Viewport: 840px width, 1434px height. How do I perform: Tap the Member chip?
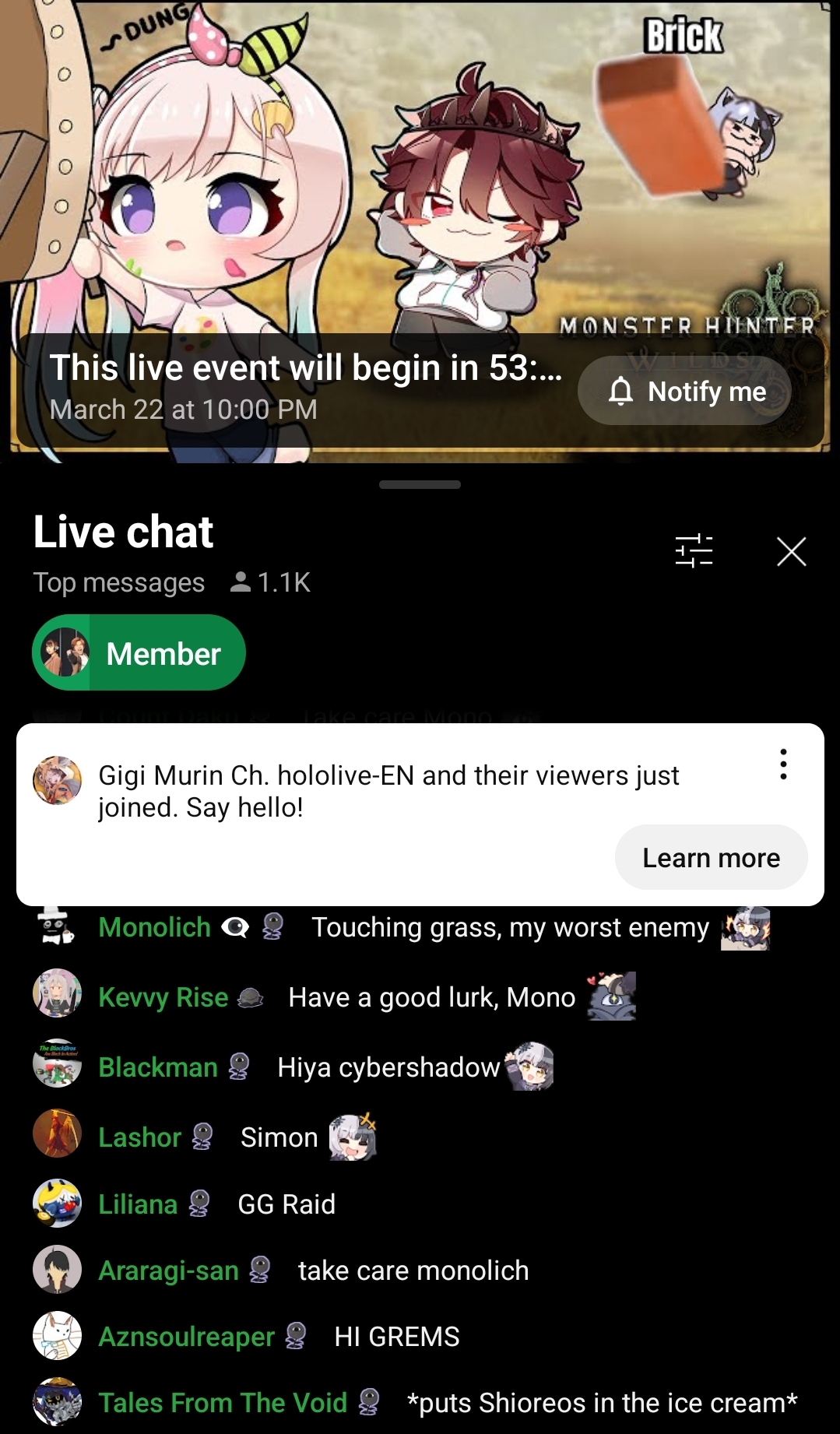[x=139, y=652]
